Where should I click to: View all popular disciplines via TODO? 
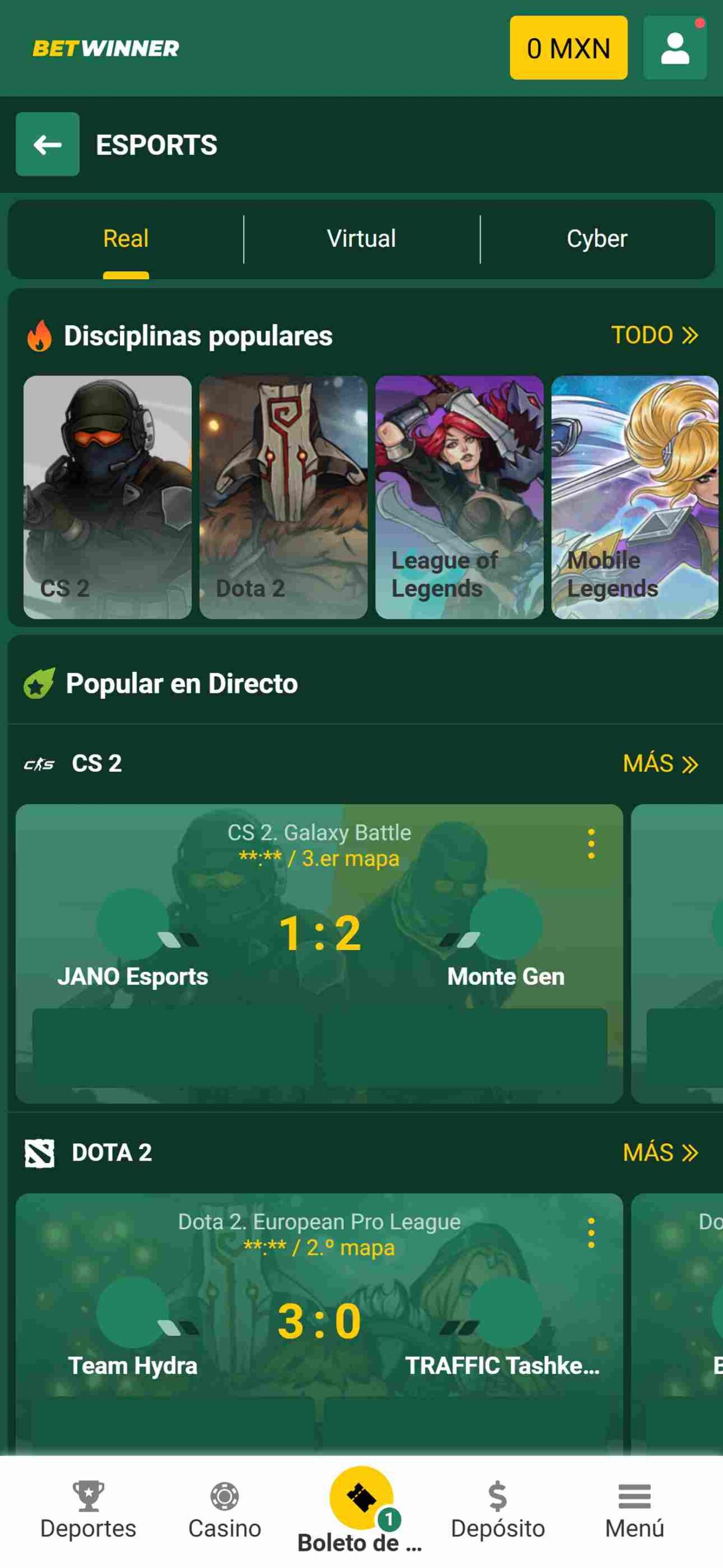coord(654,335)
